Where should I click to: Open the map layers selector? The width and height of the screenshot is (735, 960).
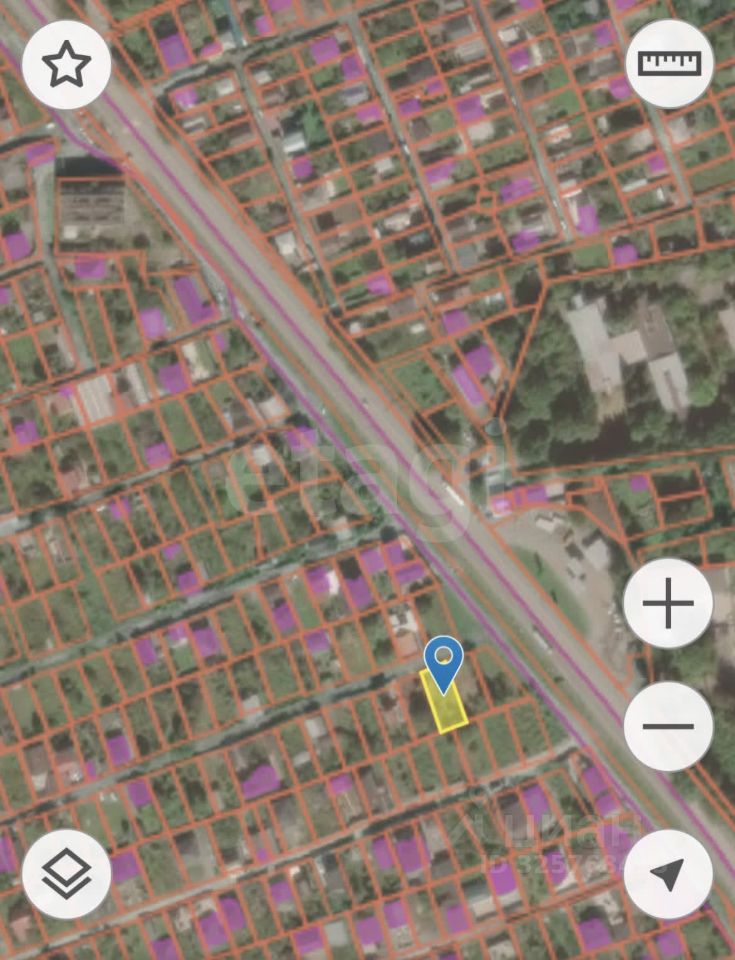[x=66, y=874]
